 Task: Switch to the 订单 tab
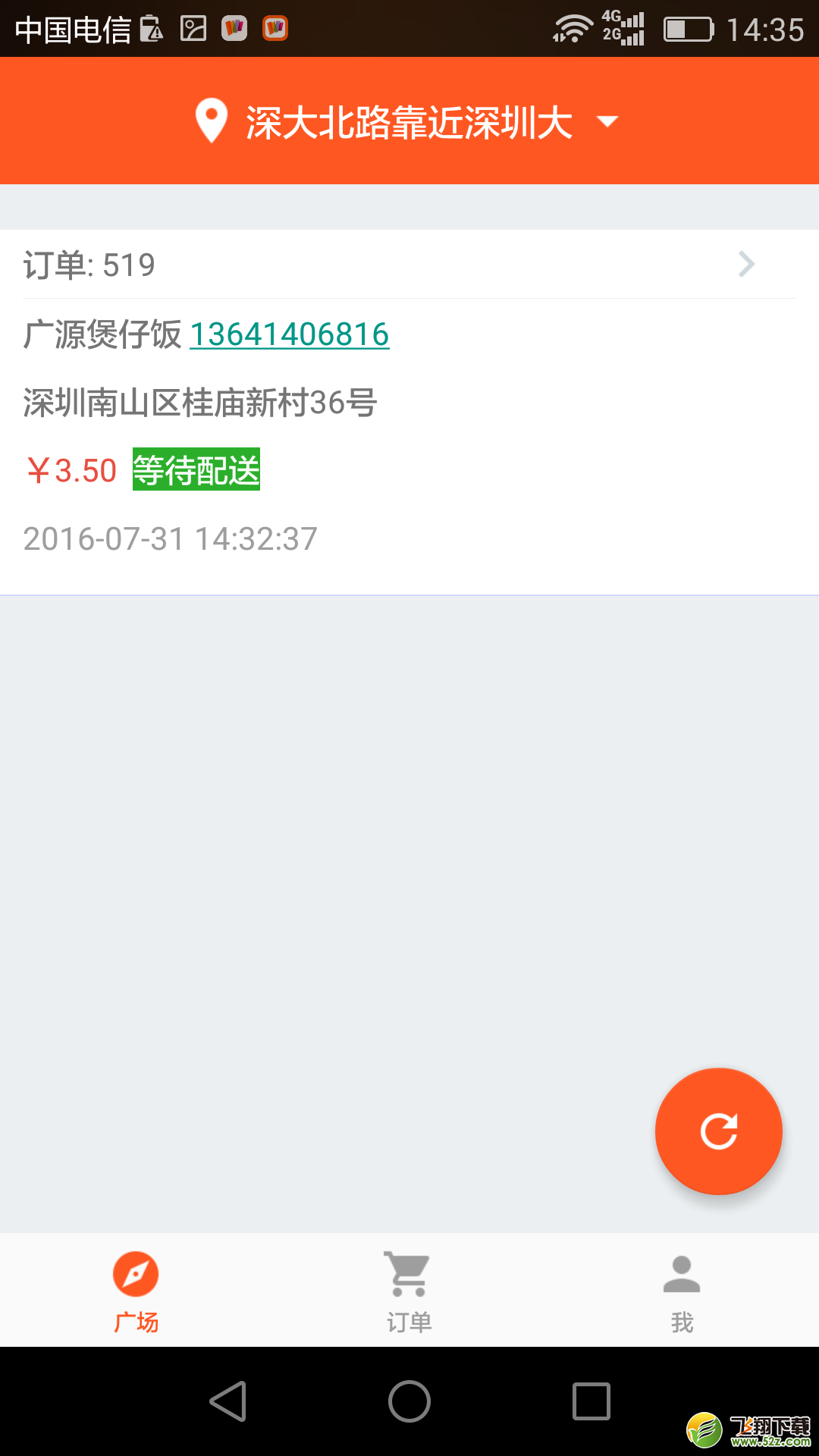coord(409,1291)
